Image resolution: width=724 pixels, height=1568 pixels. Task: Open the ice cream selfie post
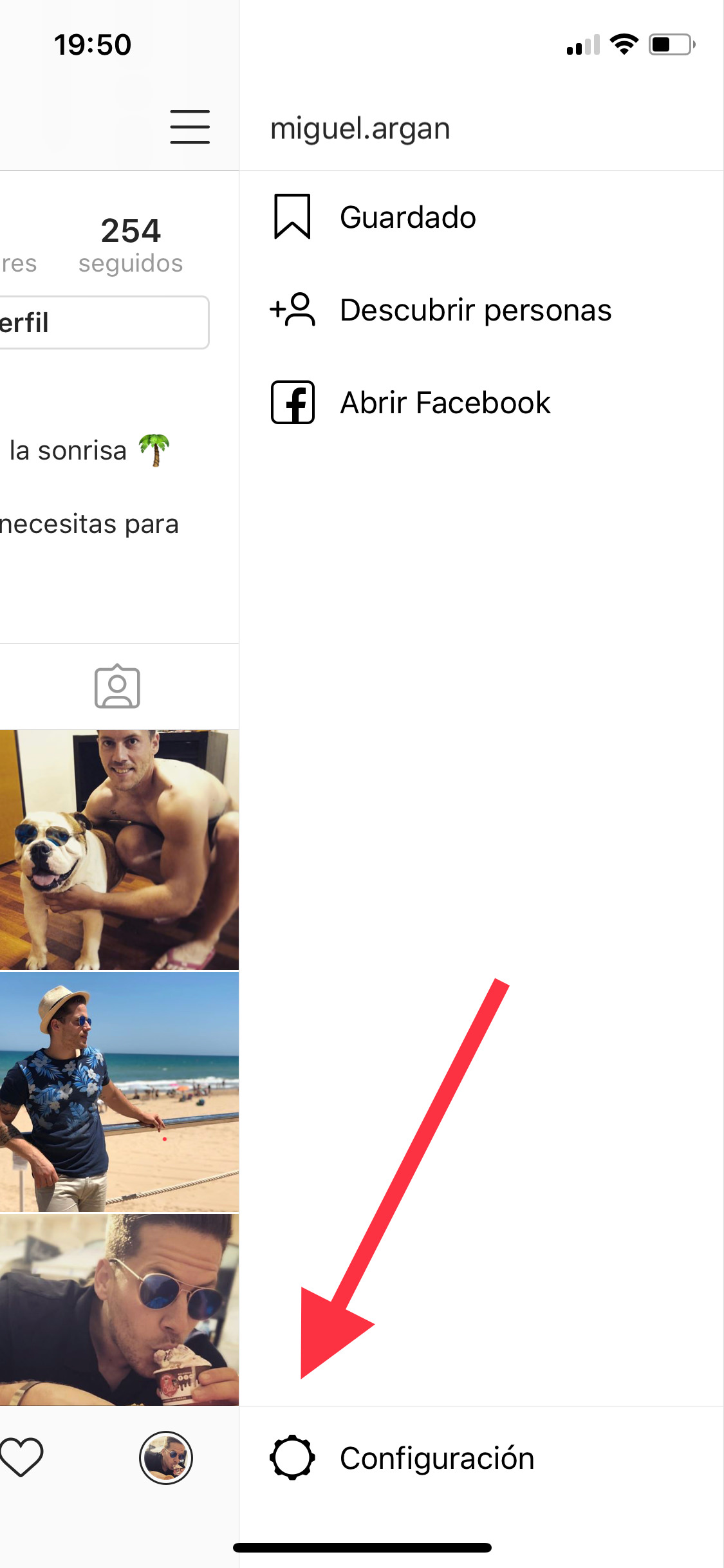pyautogui.click(x=118, y=1309)
